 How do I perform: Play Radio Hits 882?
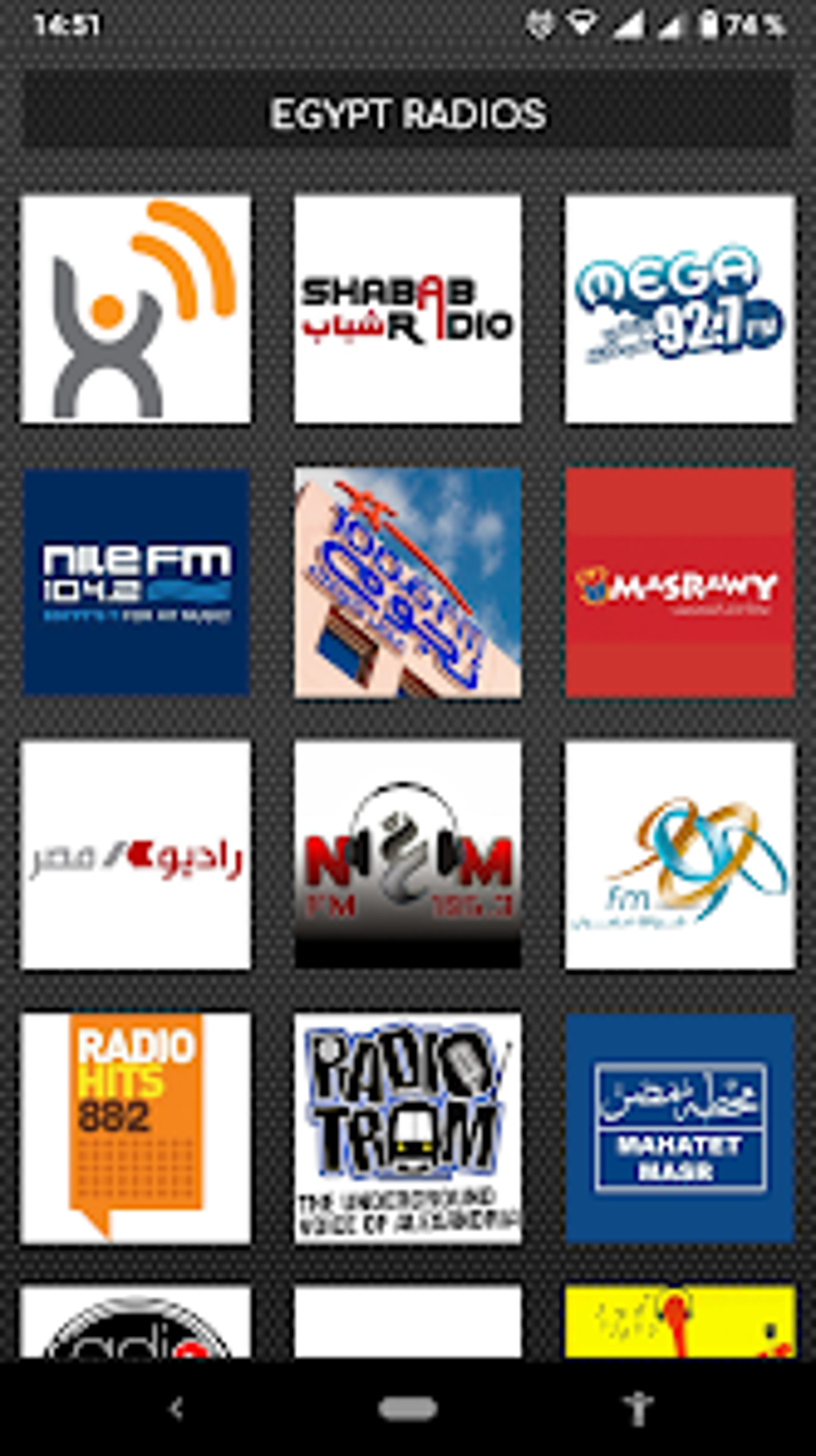click(136, 1125)
